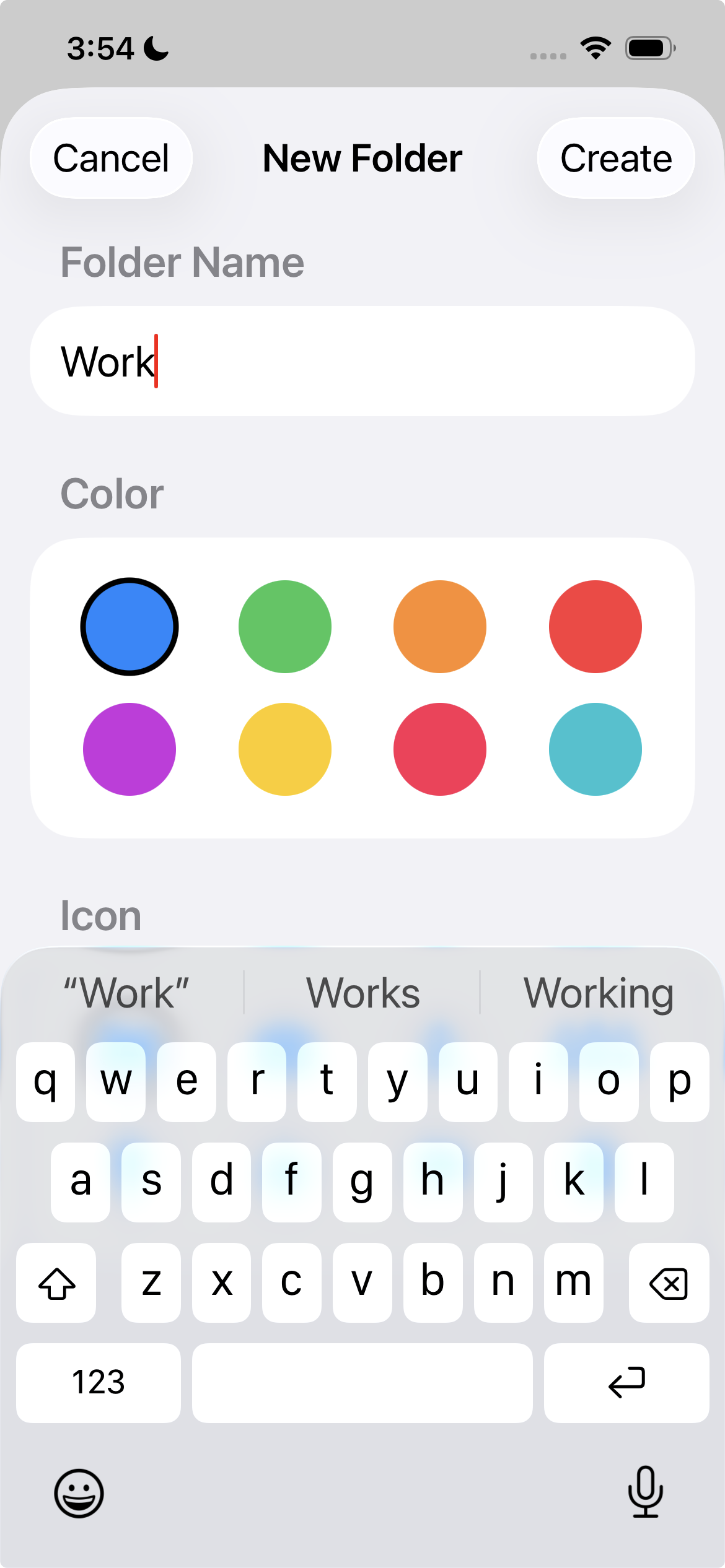Choose the teal color swatch

595,749
